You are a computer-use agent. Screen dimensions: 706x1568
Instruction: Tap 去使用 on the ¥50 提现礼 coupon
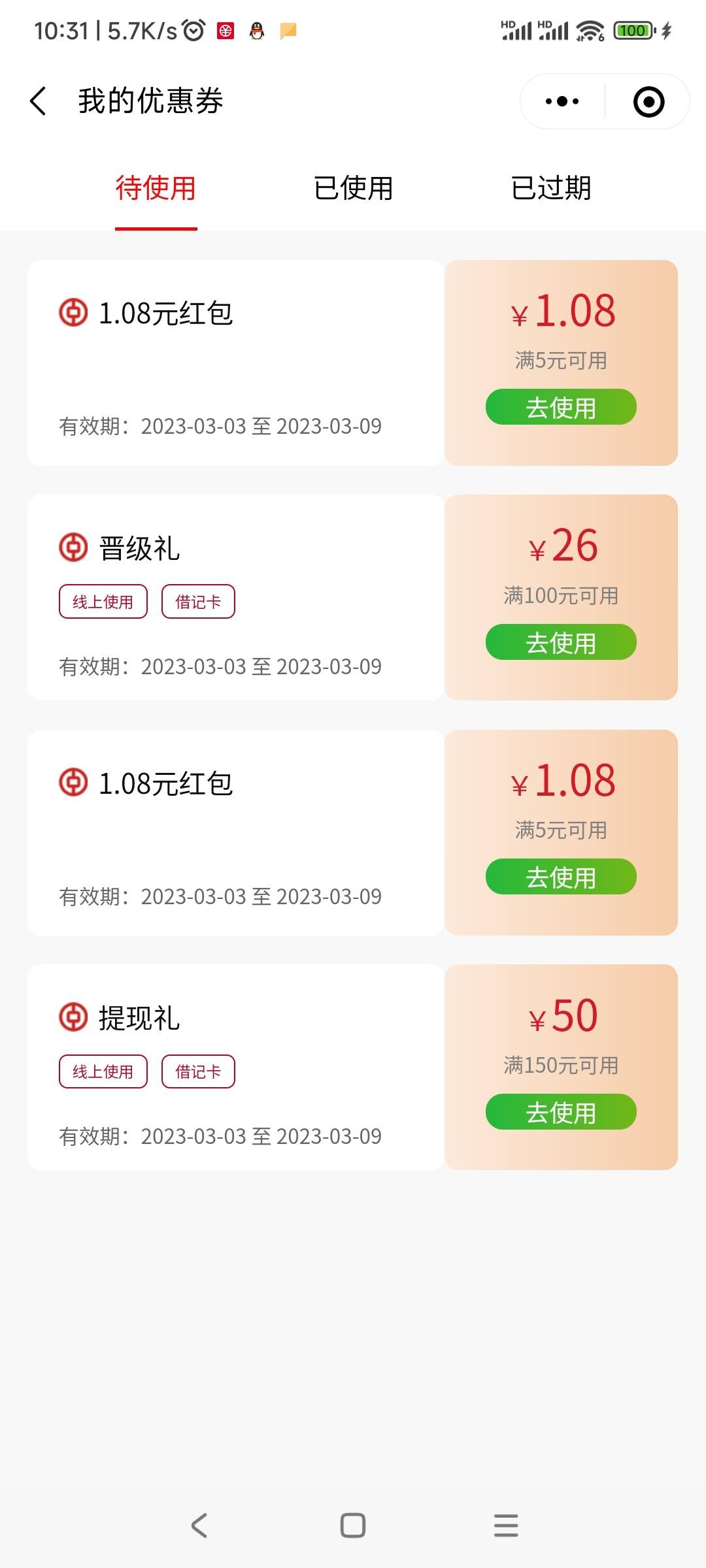pyautogui.click(x=561, y=1112)
